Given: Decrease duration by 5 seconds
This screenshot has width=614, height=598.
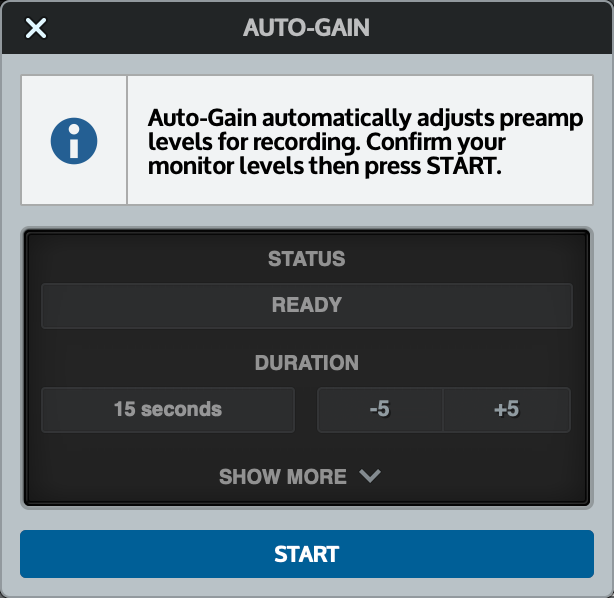Looking at the screenshot, I should [379, 410].
